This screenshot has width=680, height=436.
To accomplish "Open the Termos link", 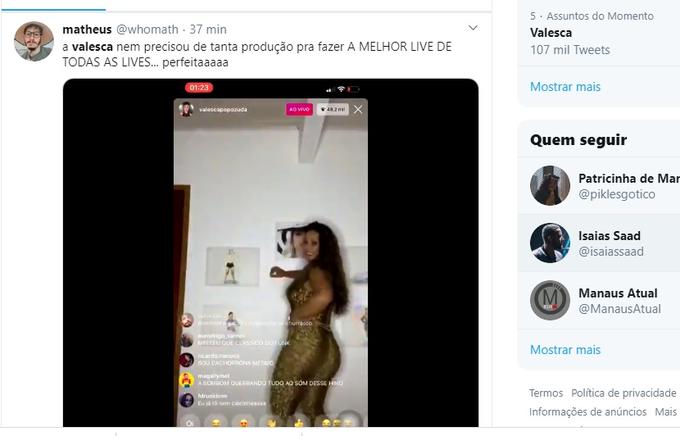I will (x=546, y=394).
